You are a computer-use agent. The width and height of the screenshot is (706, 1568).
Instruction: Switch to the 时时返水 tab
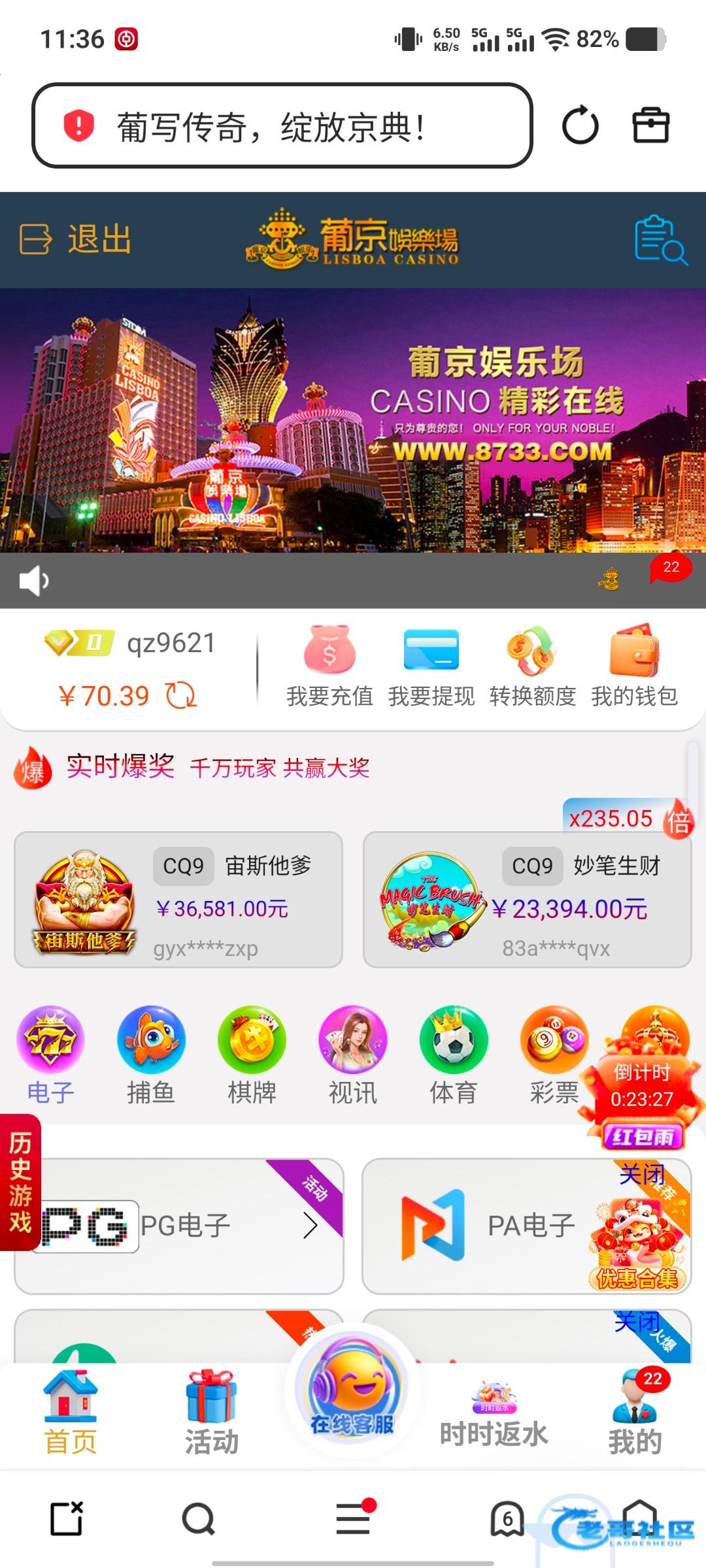click(494, 1416)
